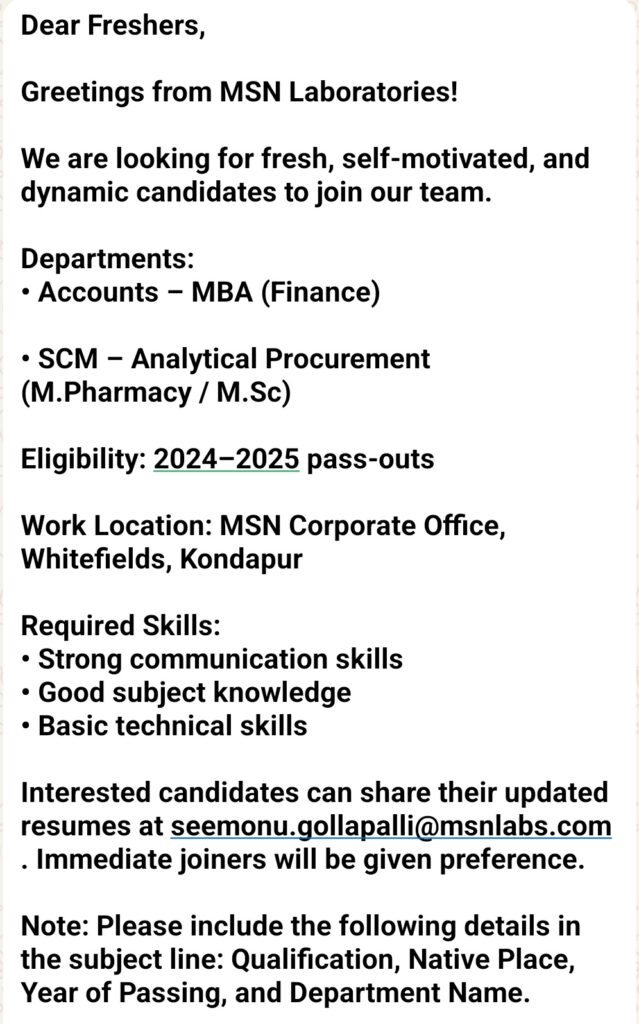Image resolution: width=639 pixels, height=1024 pixels.
Task: Open the seemonu.gollapalli@msnlabs.com email link
Action: click(x=391, y=827)
